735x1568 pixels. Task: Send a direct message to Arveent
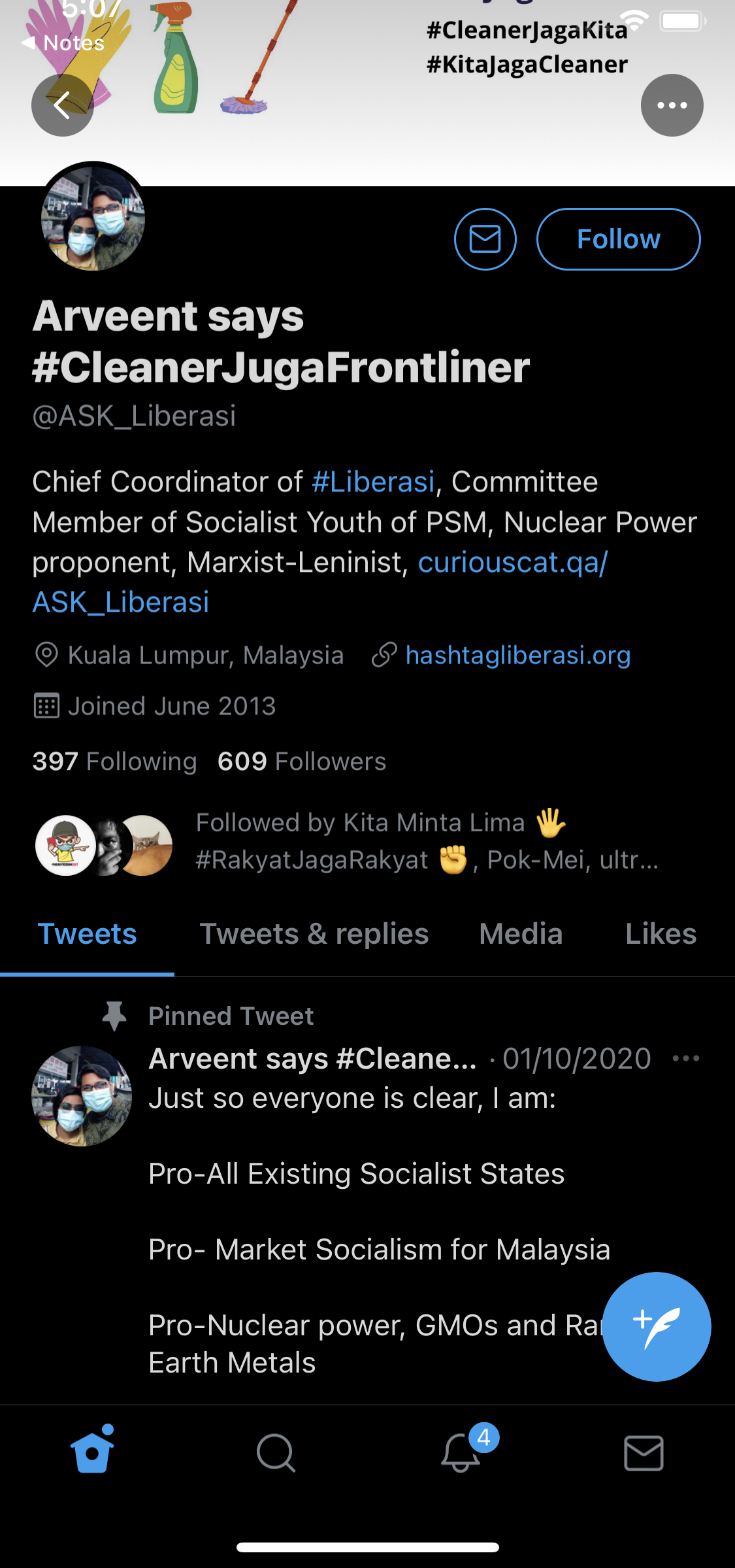click(485, 239)
